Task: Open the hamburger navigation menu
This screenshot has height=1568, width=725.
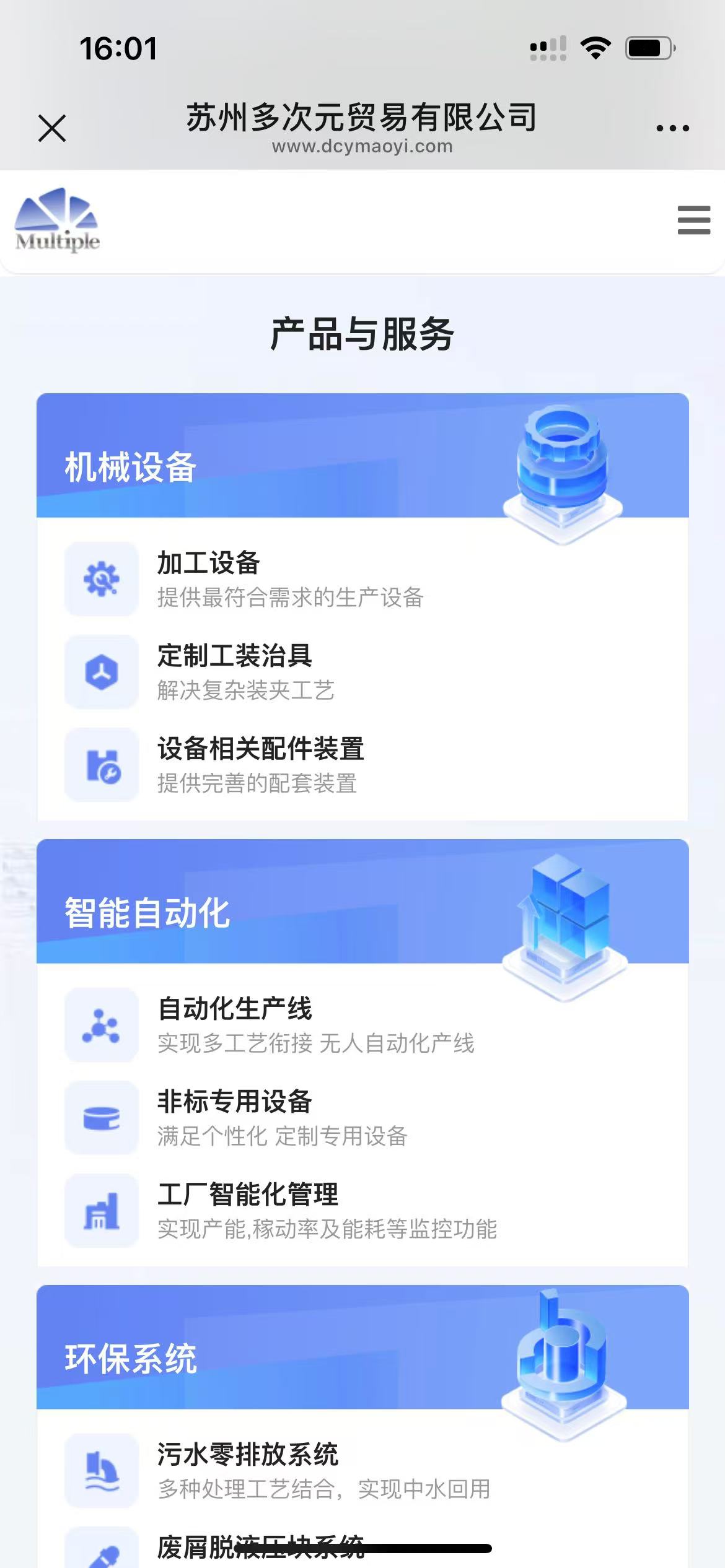Action: point(693,221)
